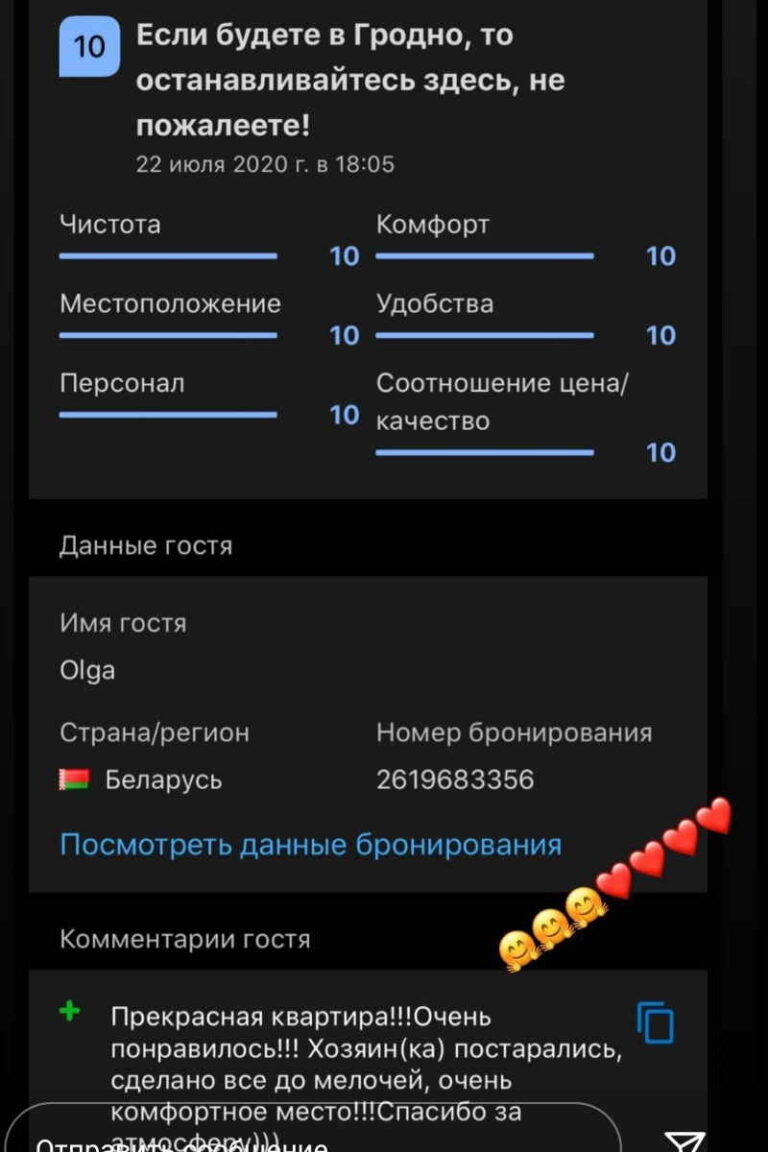768x1152 pixels.
Task: Adjust the "Соотношение цена/качество" slider
Action: pyautogui.click(x=484, y=451)
